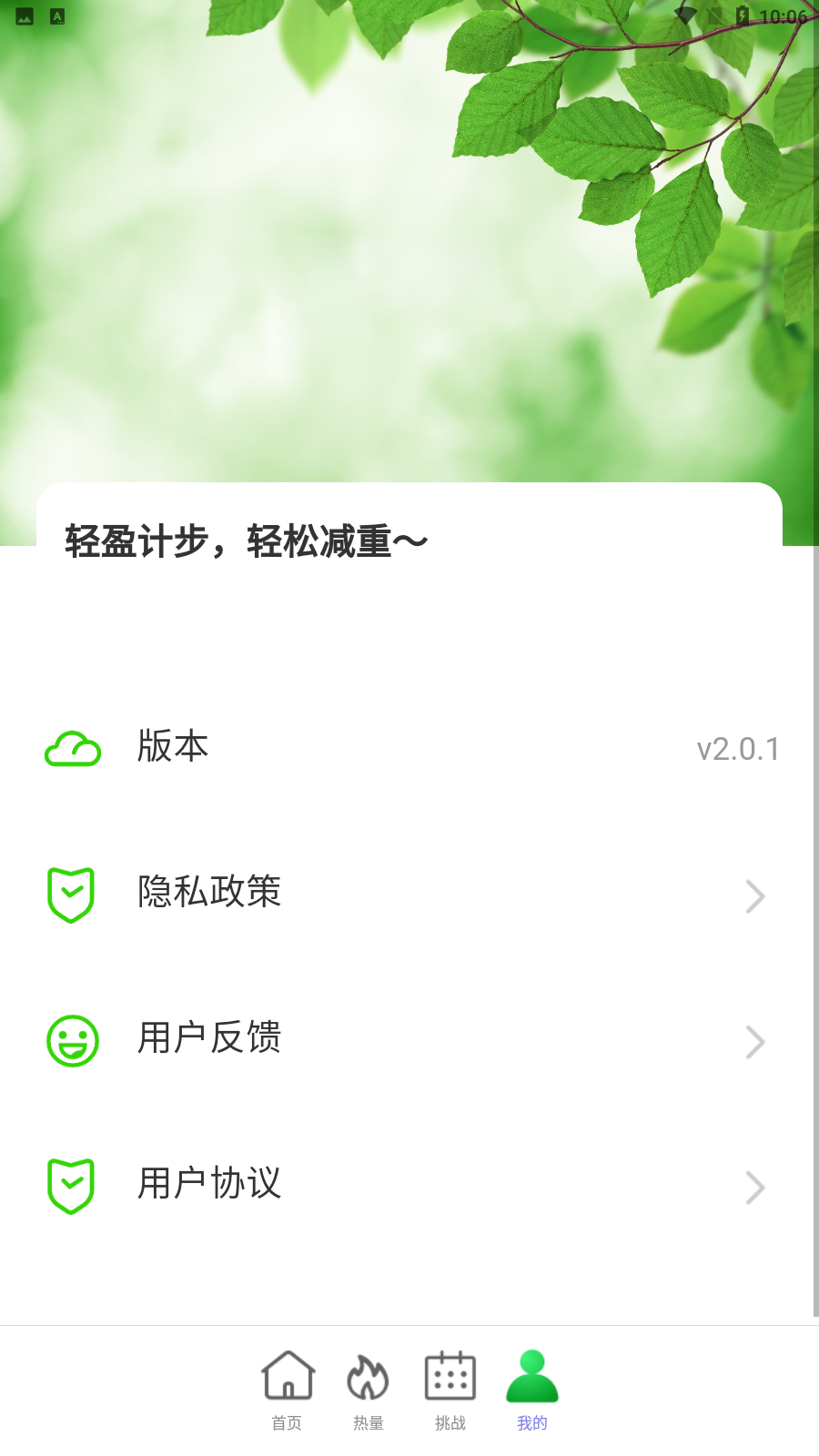
Task: Tap the smiley icon beside 用户反馈
Action: 72,1041
